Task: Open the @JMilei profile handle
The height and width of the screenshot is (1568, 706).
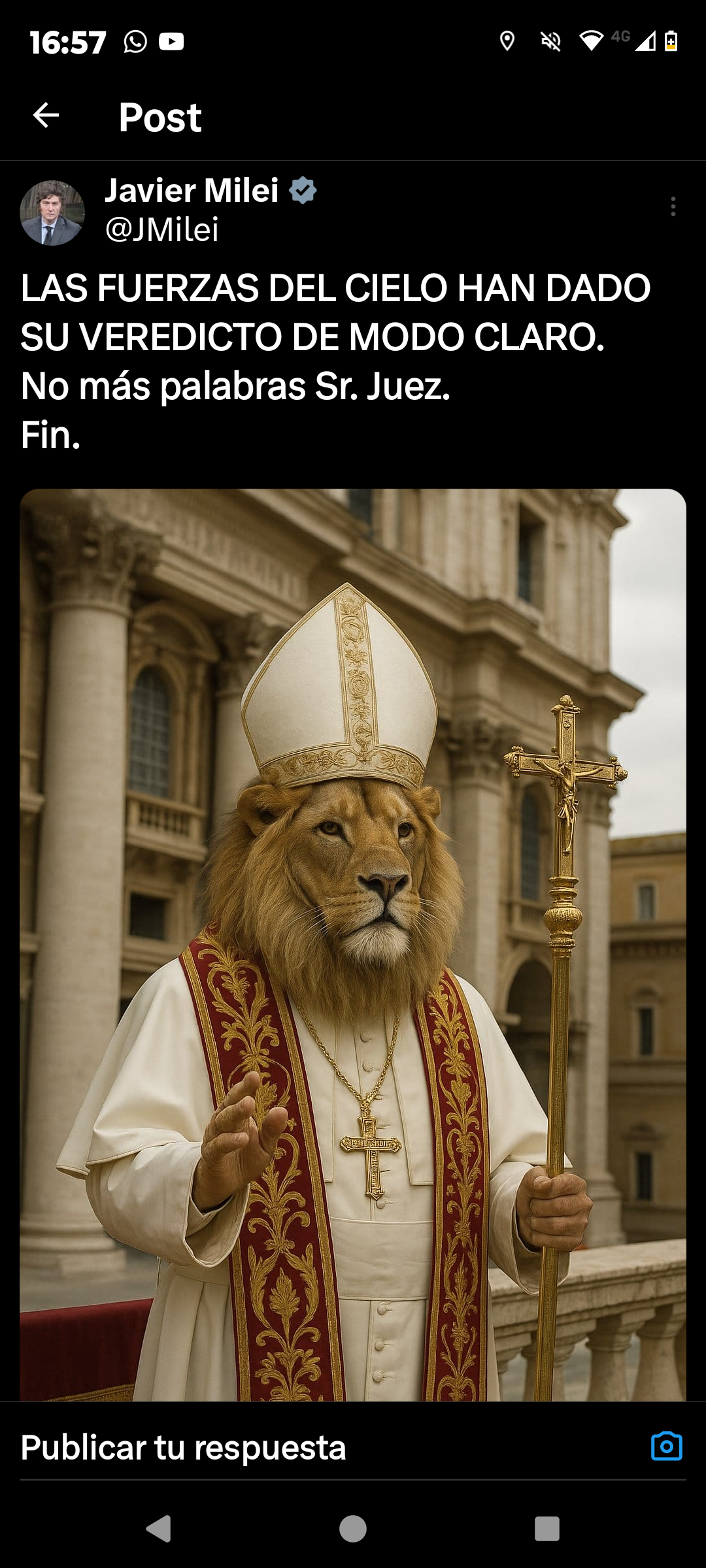Action: pos(162,230)
